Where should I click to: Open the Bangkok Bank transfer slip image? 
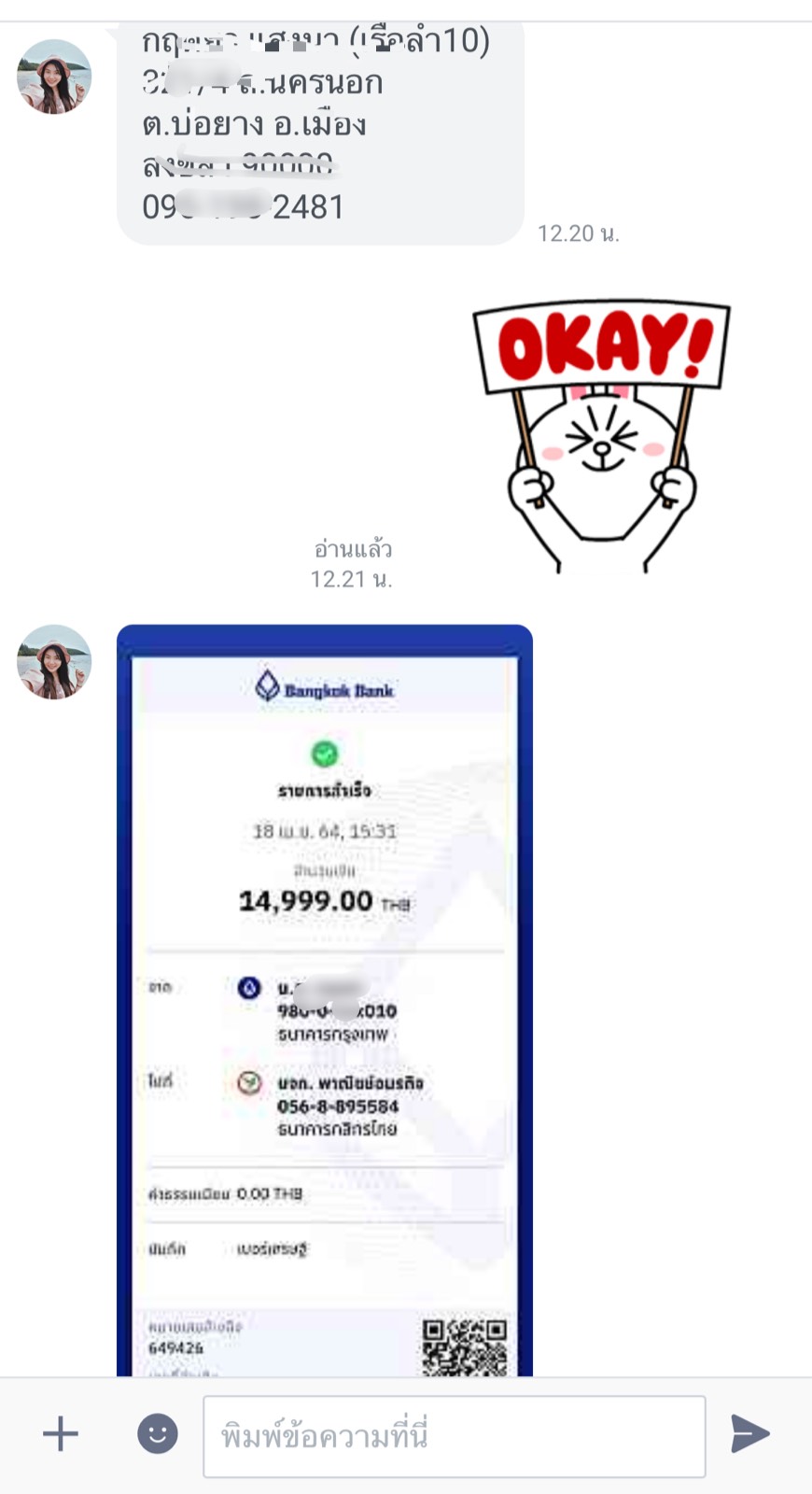pos(324,999)
